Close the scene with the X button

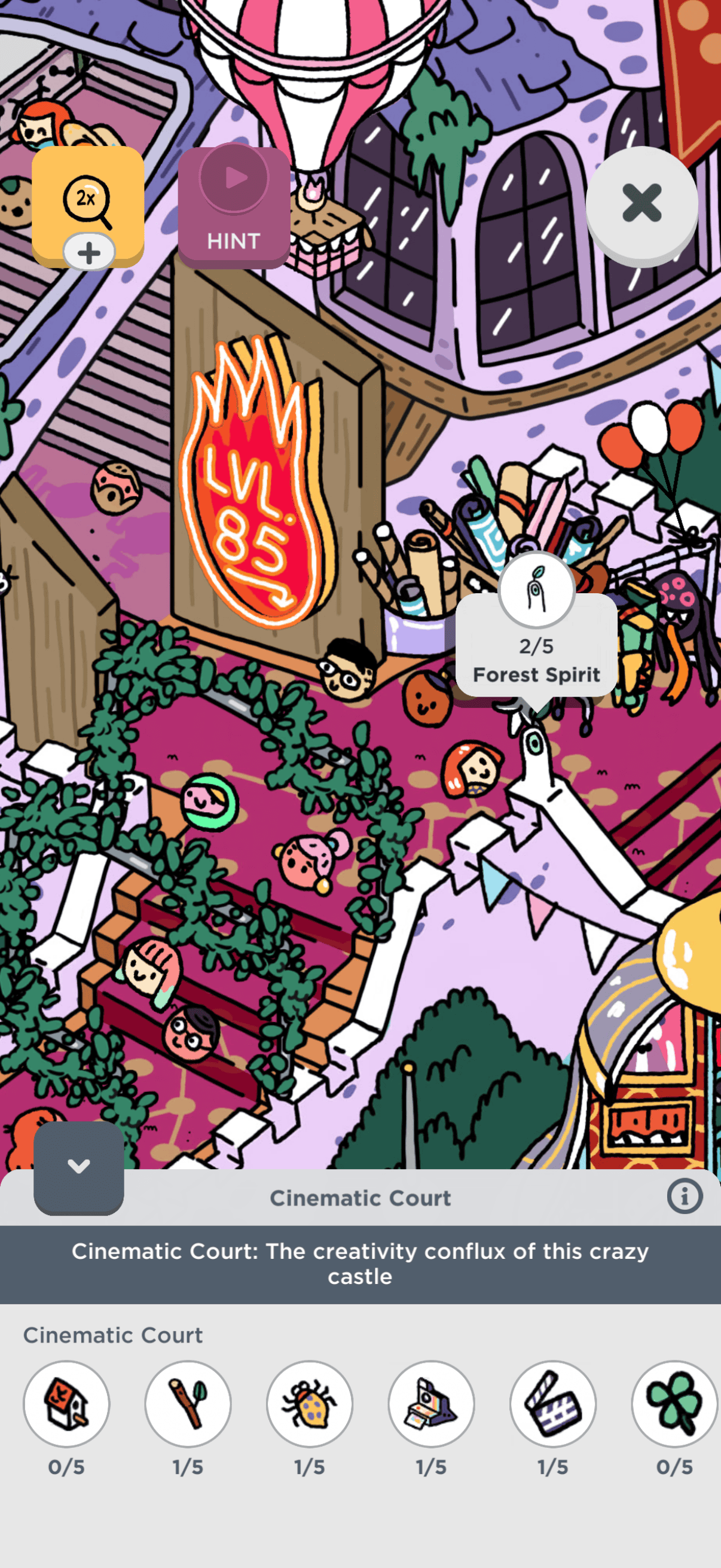click(x=641, y=203)
